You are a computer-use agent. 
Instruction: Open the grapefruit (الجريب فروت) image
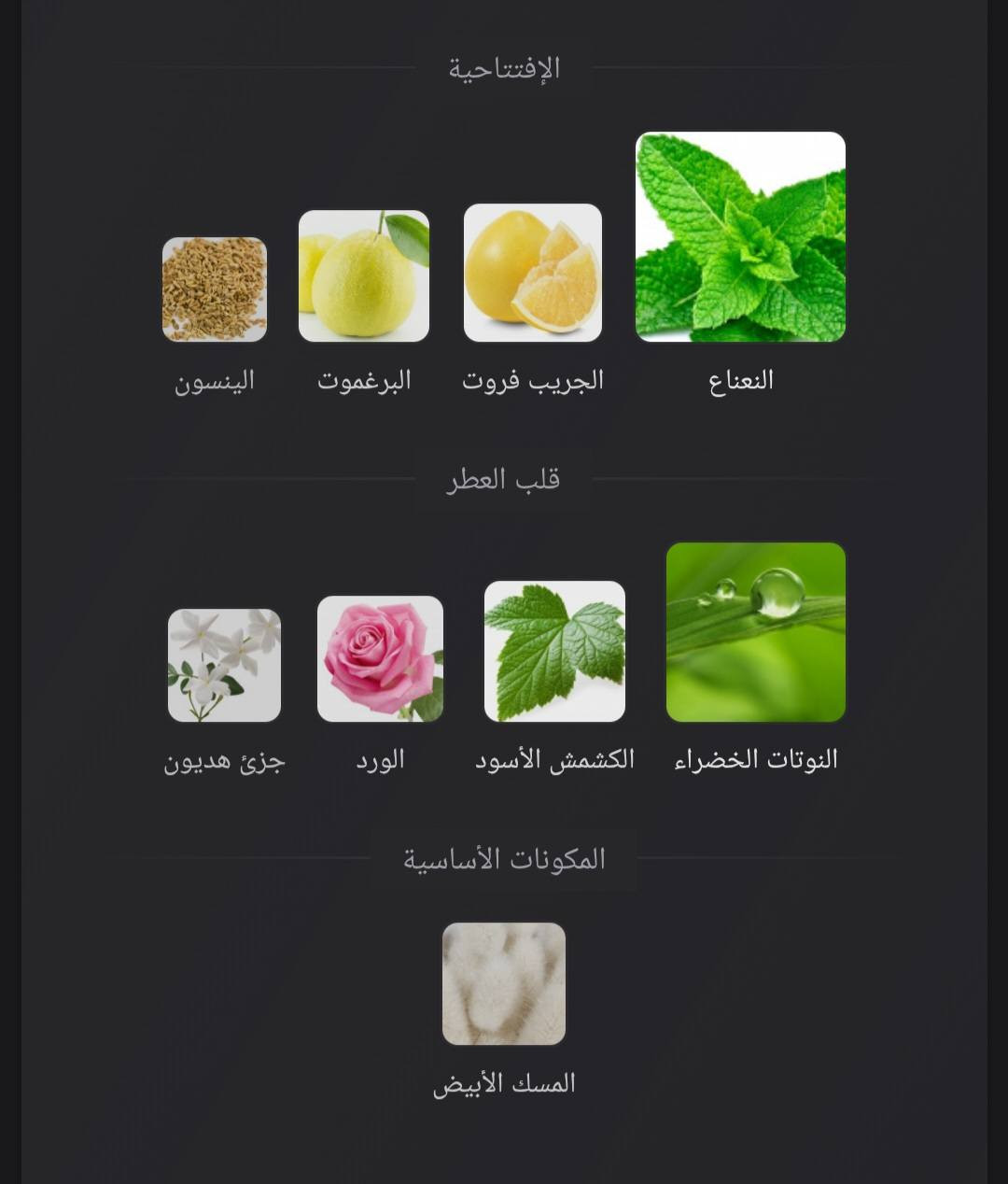click(x=532, y=274)
